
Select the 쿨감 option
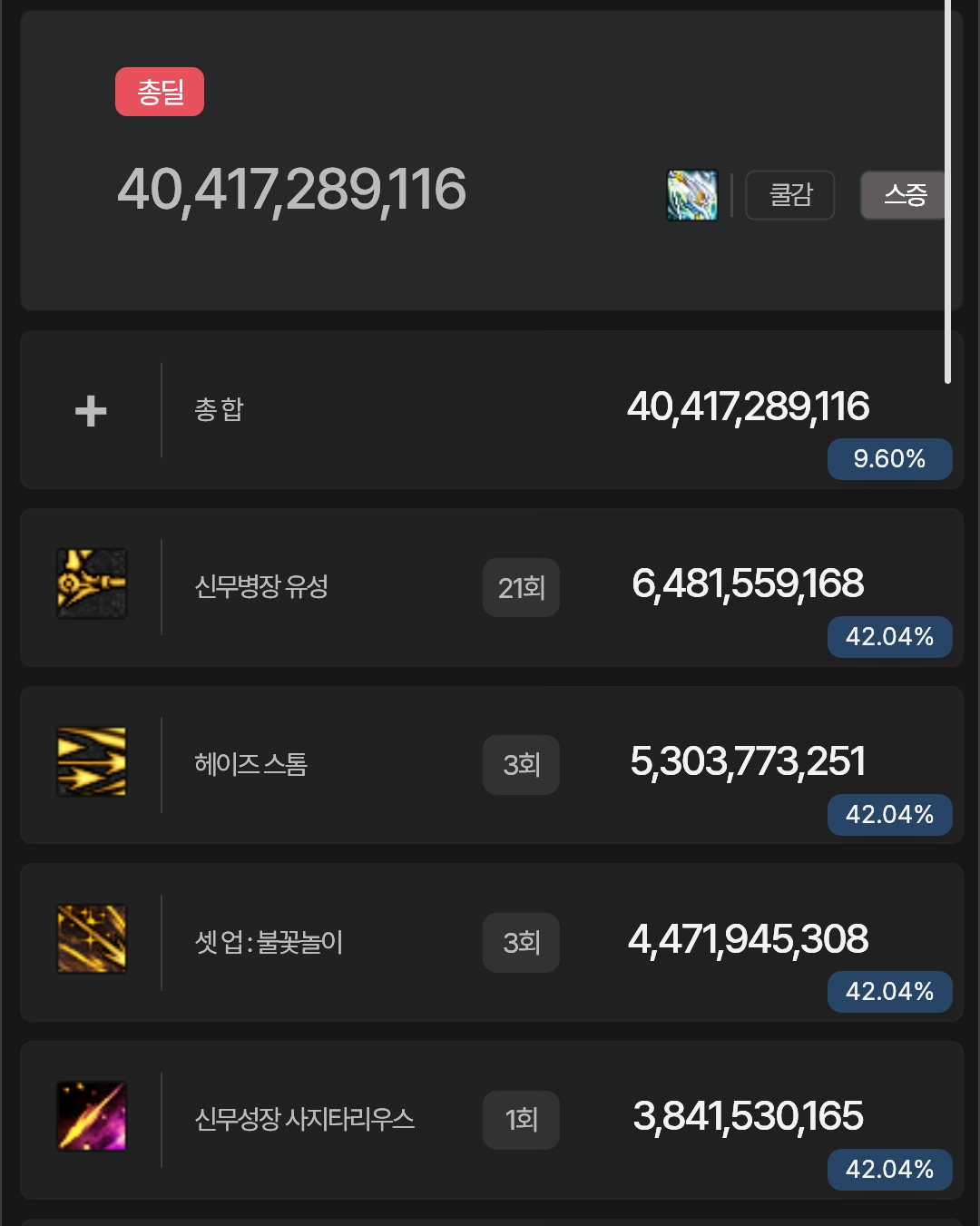789,195
